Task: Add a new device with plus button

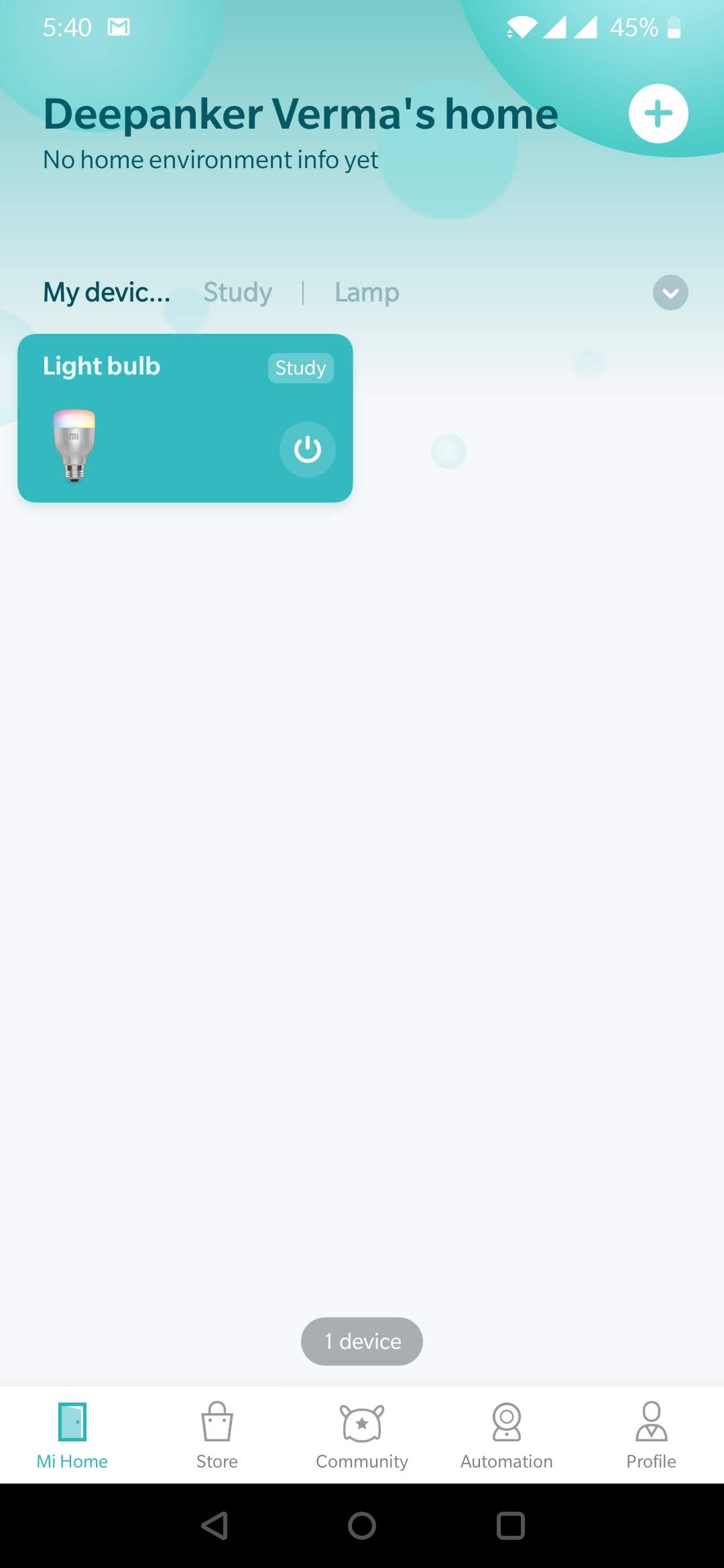Action: 658,114
